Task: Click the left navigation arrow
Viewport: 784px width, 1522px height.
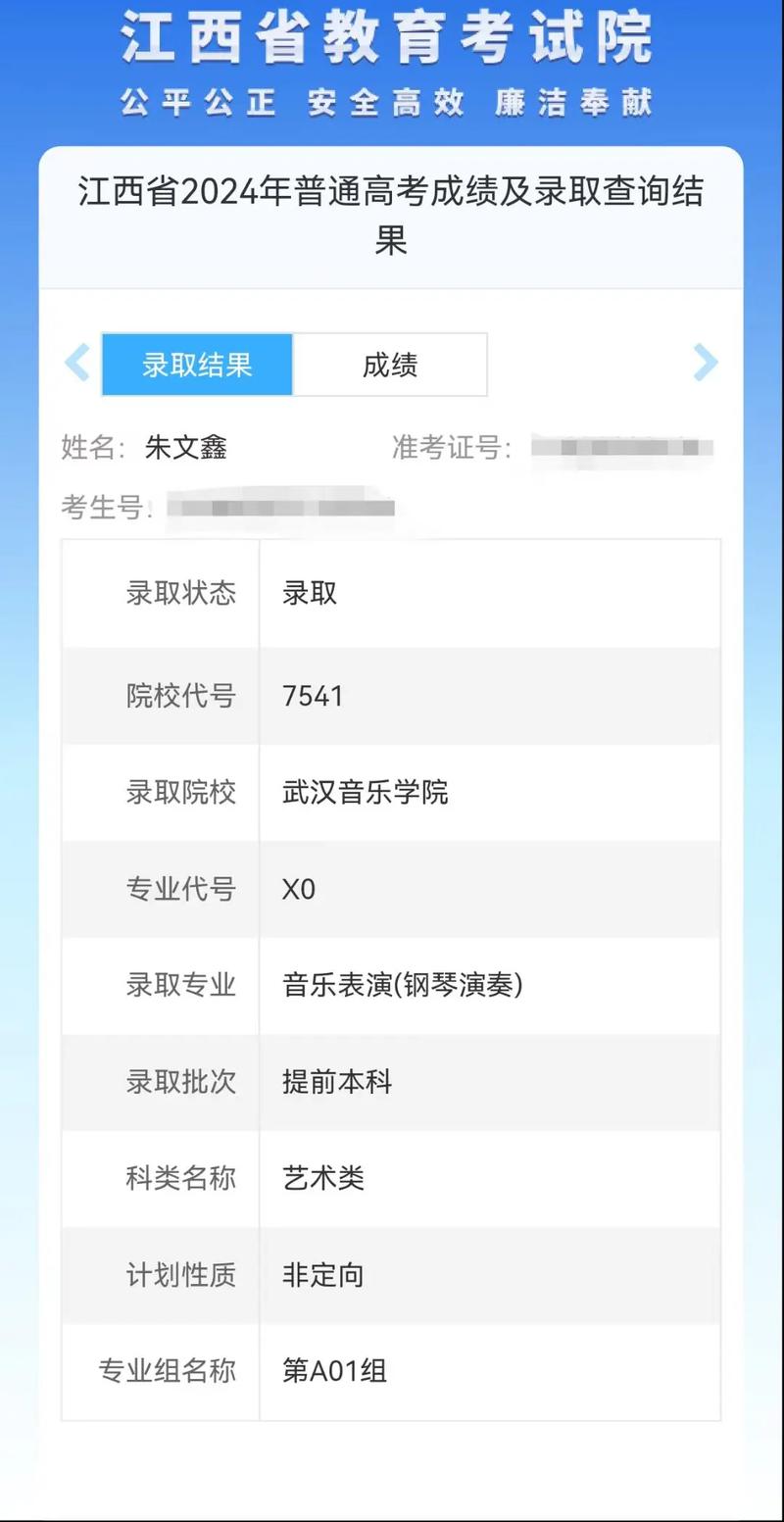Action: (x=76, y=364)
